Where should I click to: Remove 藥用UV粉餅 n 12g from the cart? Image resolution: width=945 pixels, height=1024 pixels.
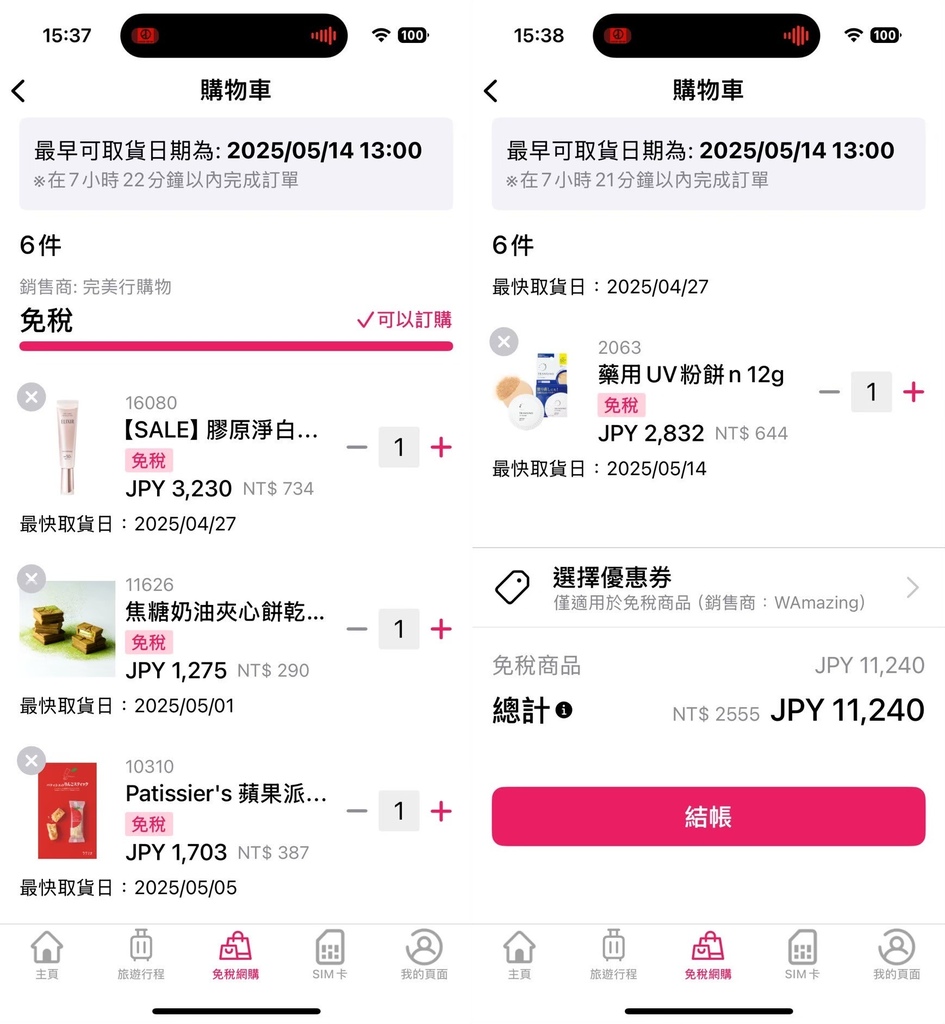[504, 342]
